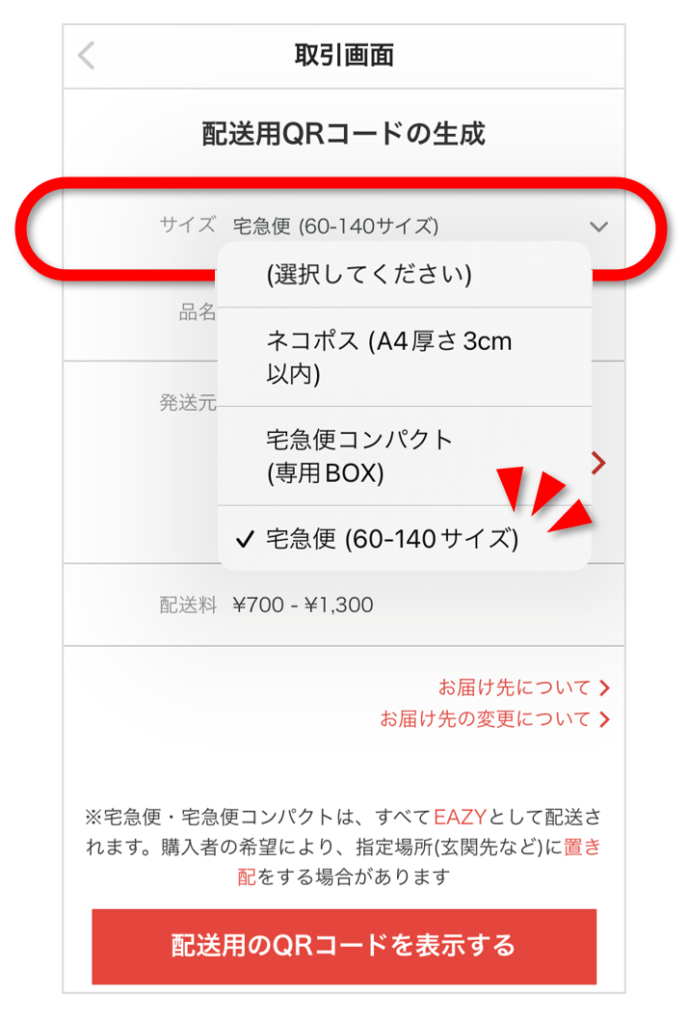Open the EAZY link in the note
688x1024 pixels.
[459, 818]
